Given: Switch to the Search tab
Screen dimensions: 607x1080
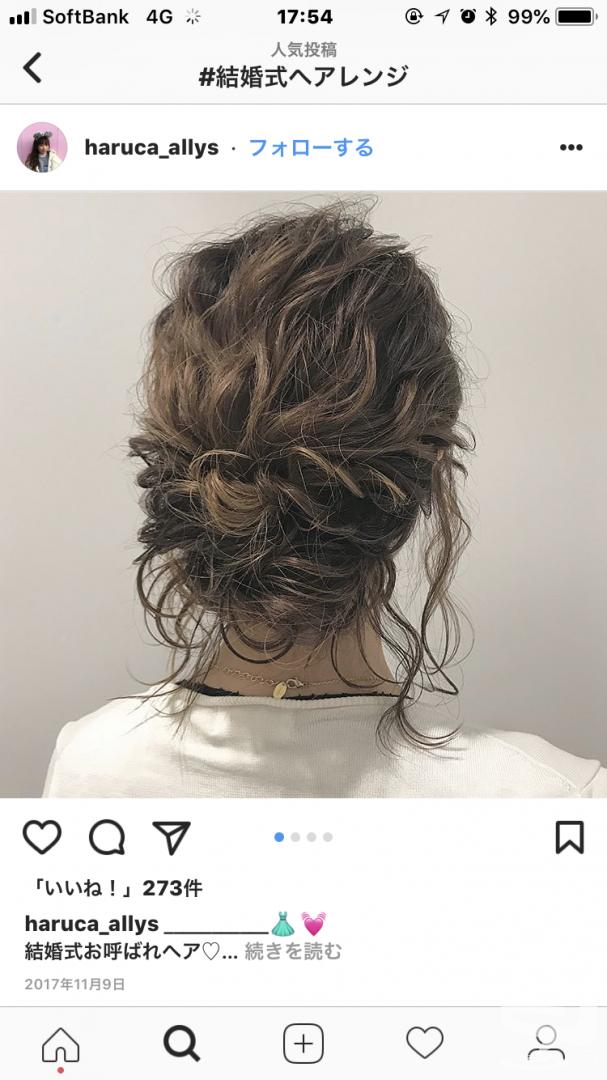Looking at the screenshot, I should click(x=182, y=1043).
